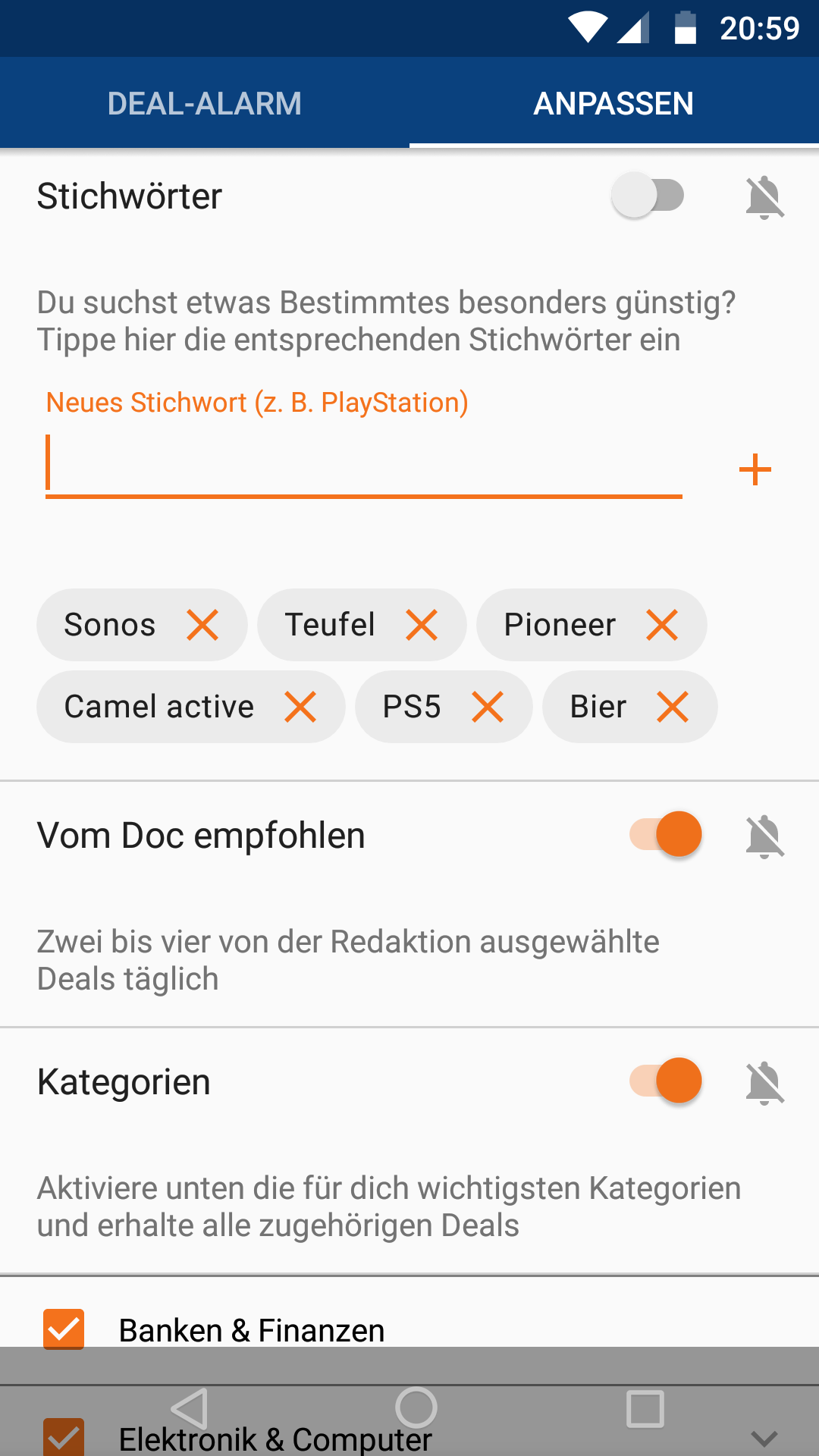
Task: Go back with the system back button
Action: pos(190,1409)
